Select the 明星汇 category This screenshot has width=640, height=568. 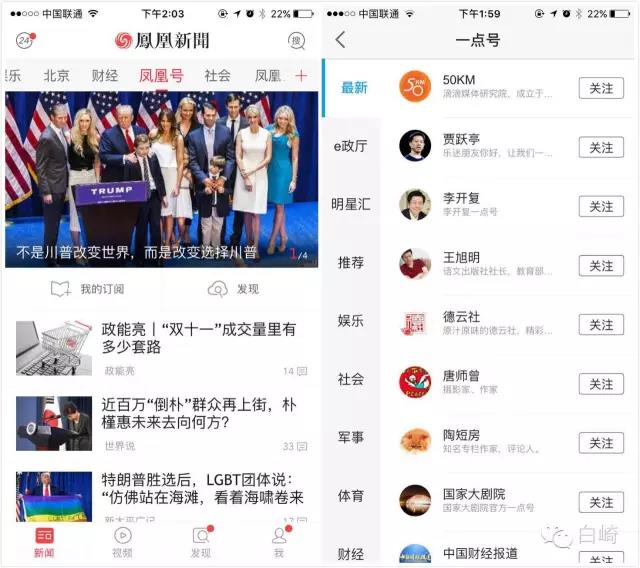click(351, 204)
